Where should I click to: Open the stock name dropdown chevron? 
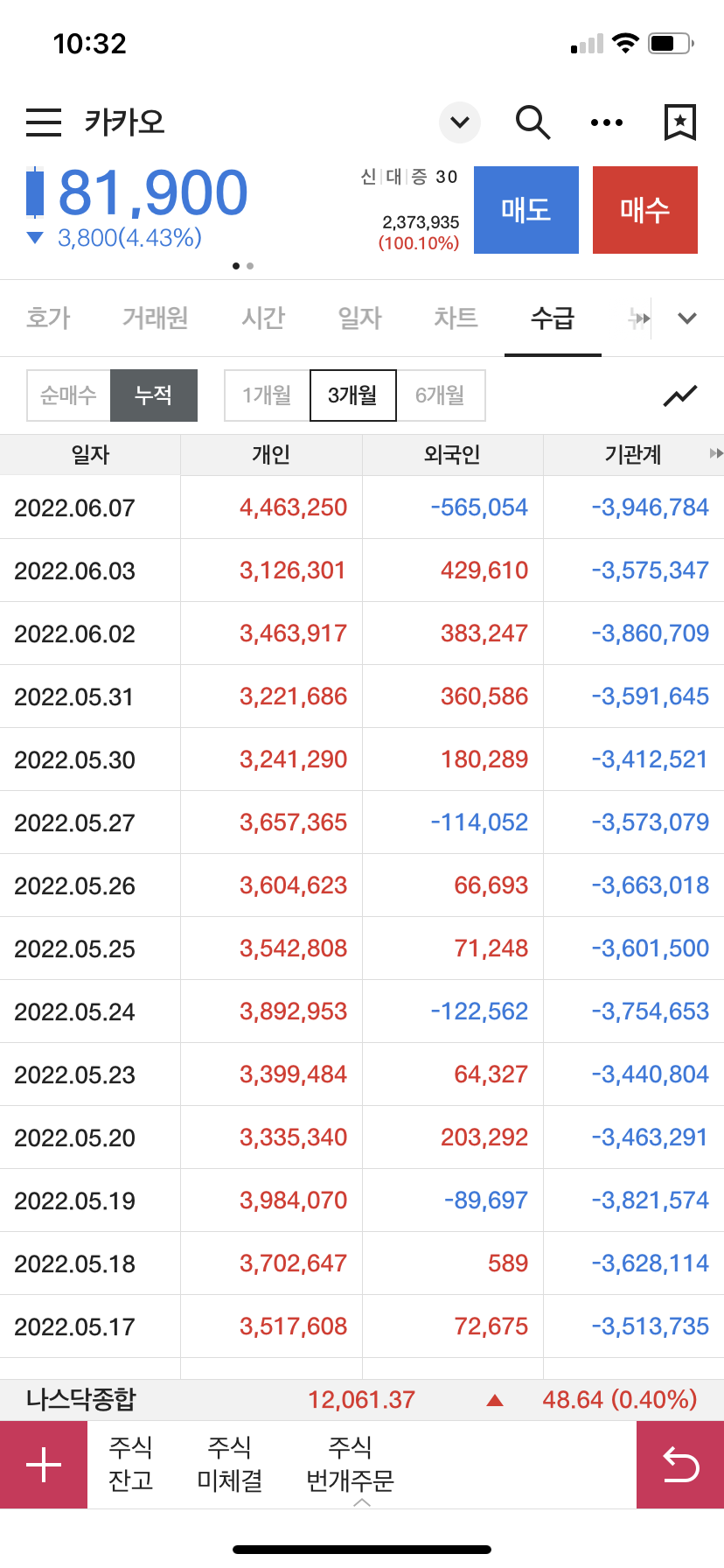[x=459, y=122]
